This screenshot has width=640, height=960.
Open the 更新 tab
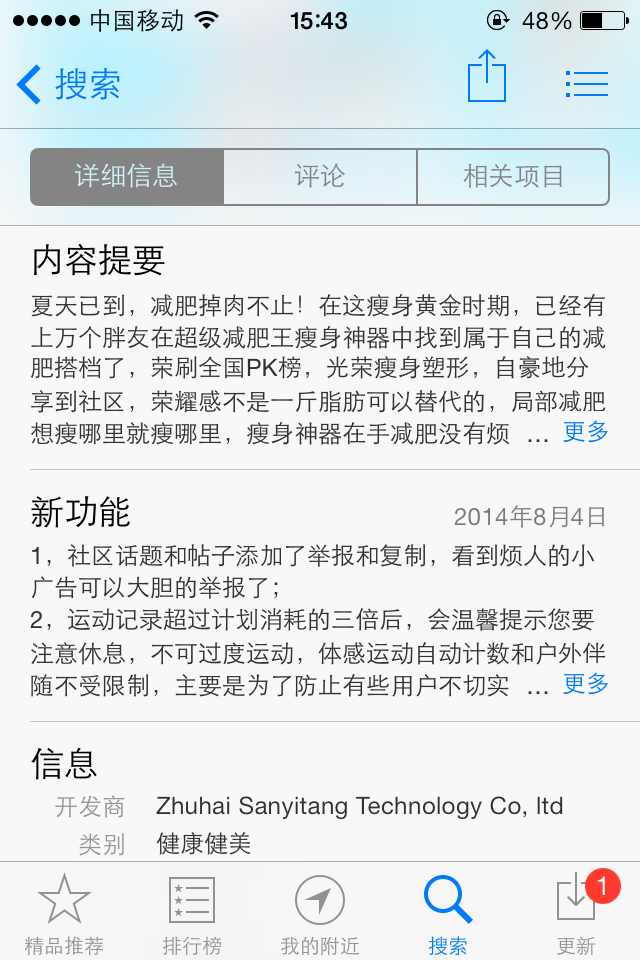576,912
